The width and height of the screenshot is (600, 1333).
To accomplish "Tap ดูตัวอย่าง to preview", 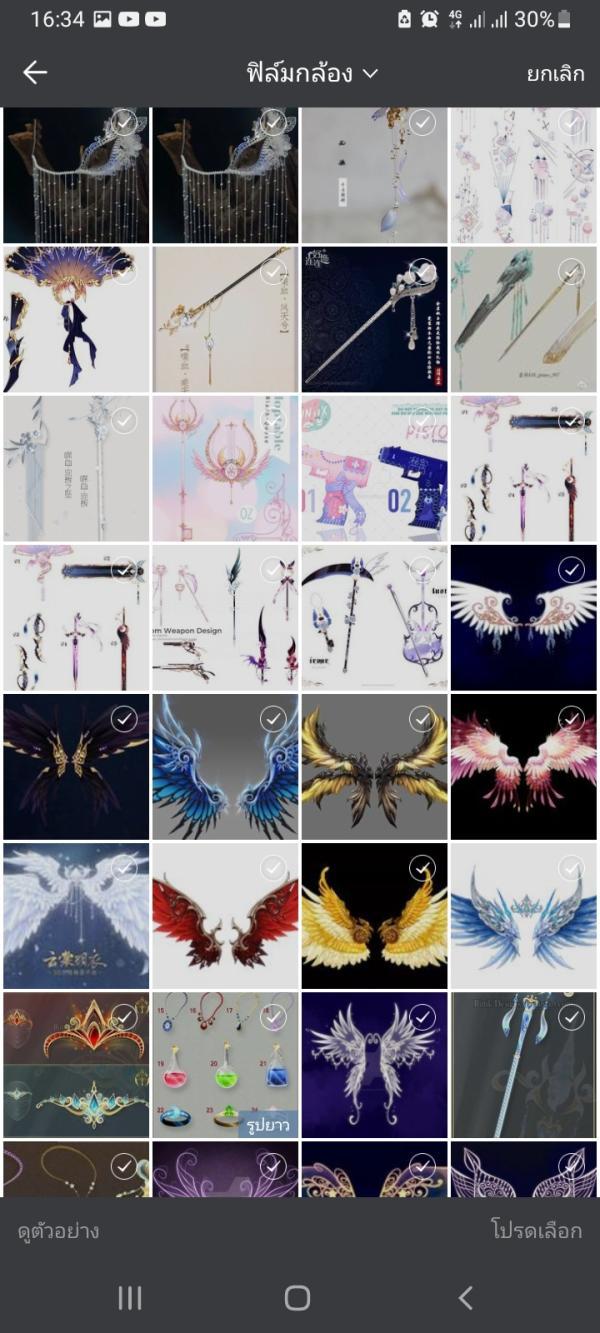I will click(59, 1231).
